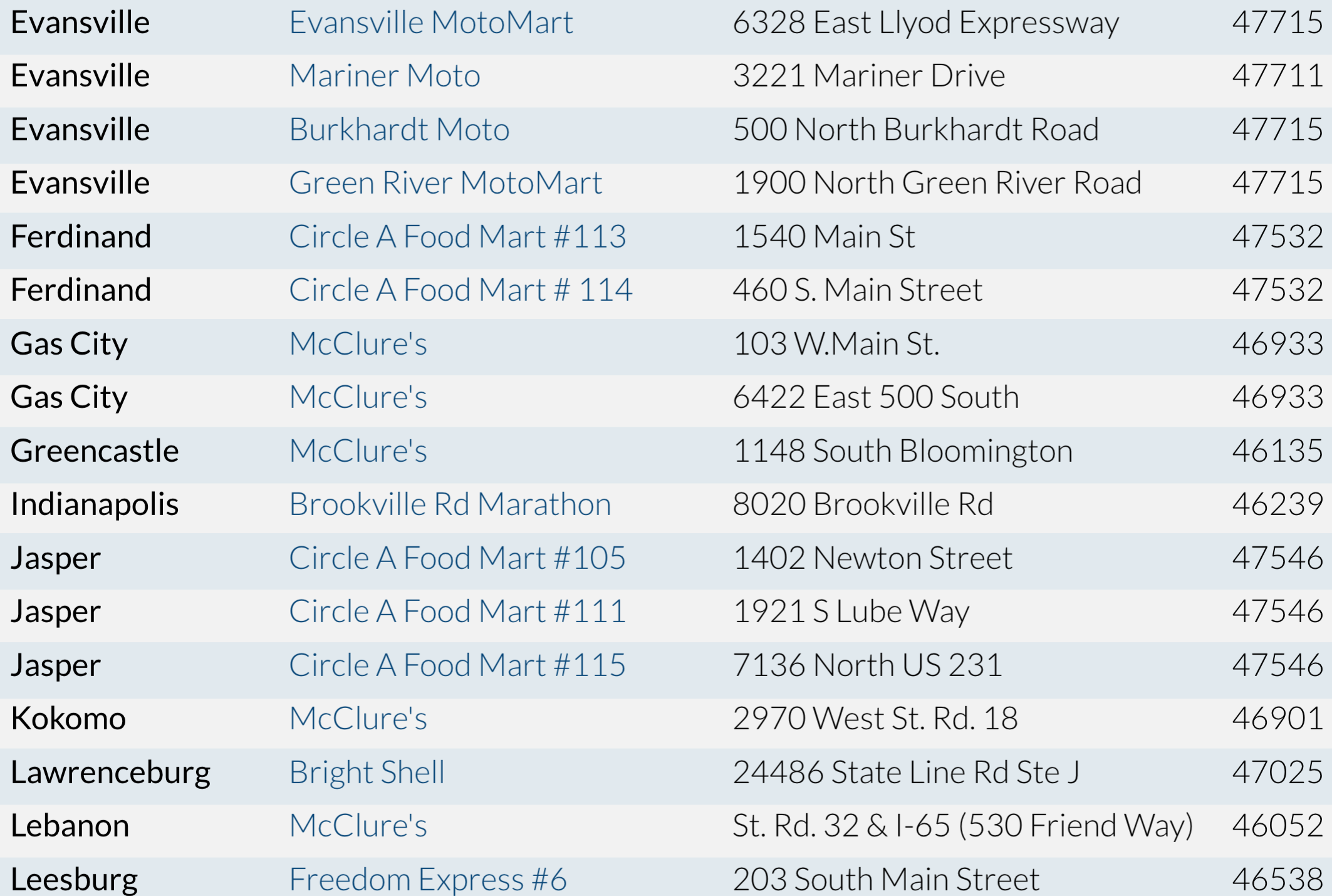Open the Bright Shell link
1332x896 pixels.
click(x=367, y=773)
